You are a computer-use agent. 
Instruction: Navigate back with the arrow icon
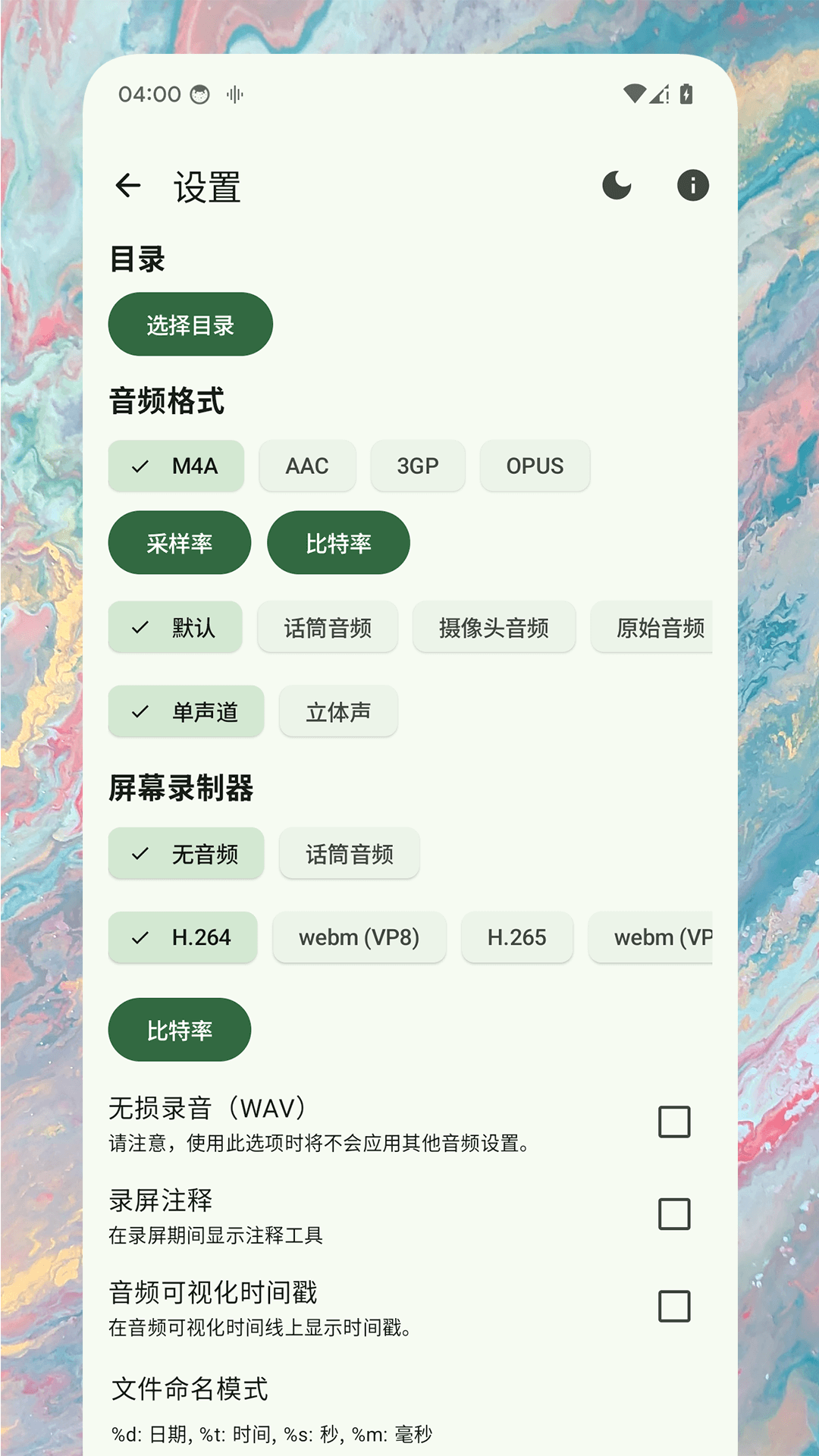pos(129,185)
